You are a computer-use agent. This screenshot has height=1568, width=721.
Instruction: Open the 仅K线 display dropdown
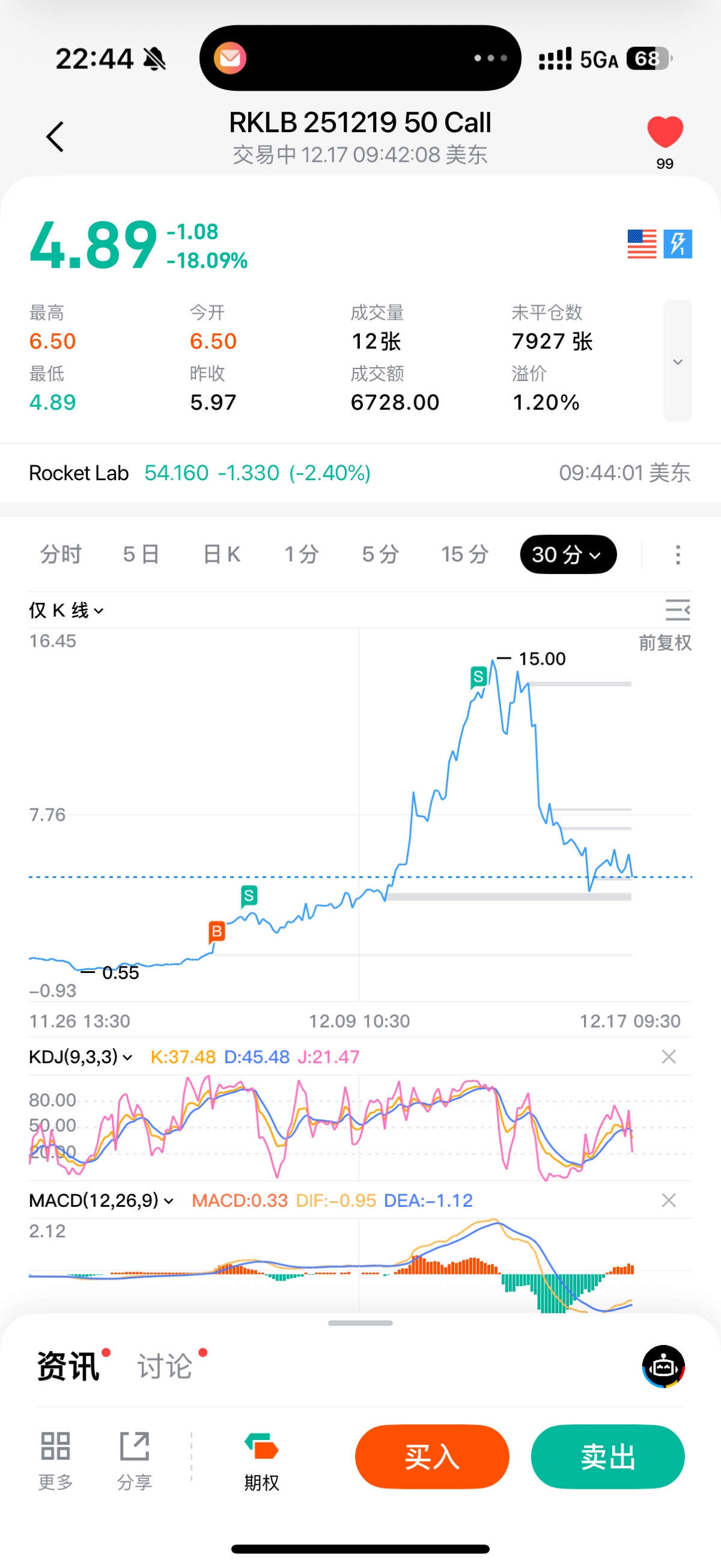[66, 610]
